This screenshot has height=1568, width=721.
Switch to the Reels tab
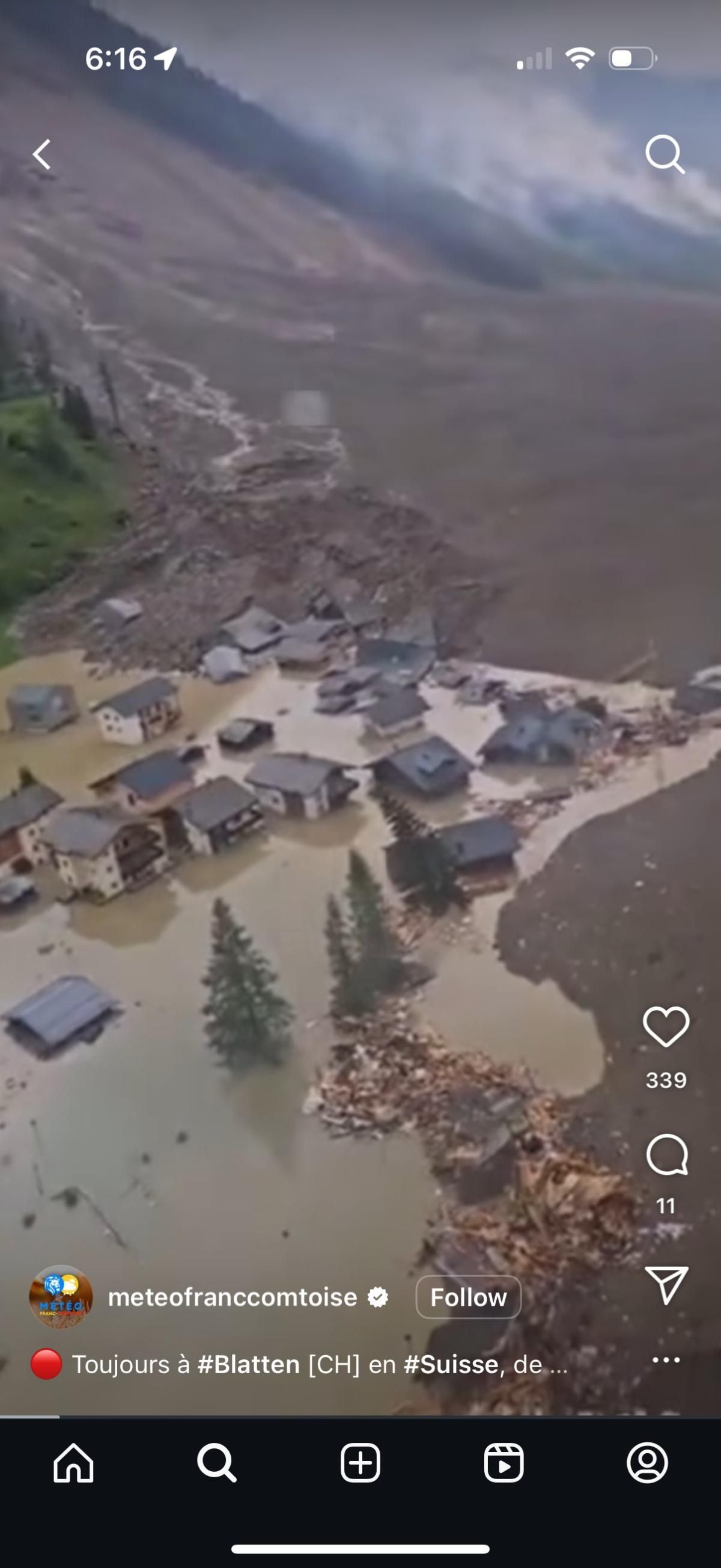pos(503,1463)
